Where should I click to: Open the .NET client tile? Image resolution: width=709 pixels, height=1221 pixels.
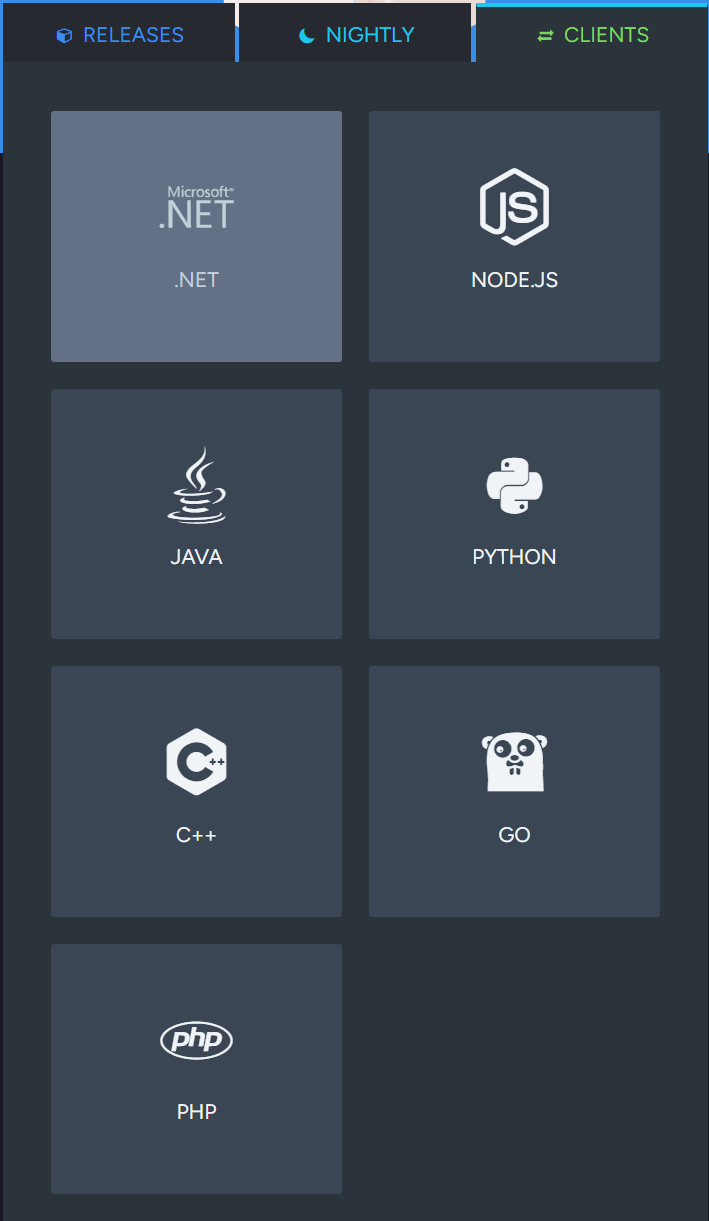(x=196, y=236)
